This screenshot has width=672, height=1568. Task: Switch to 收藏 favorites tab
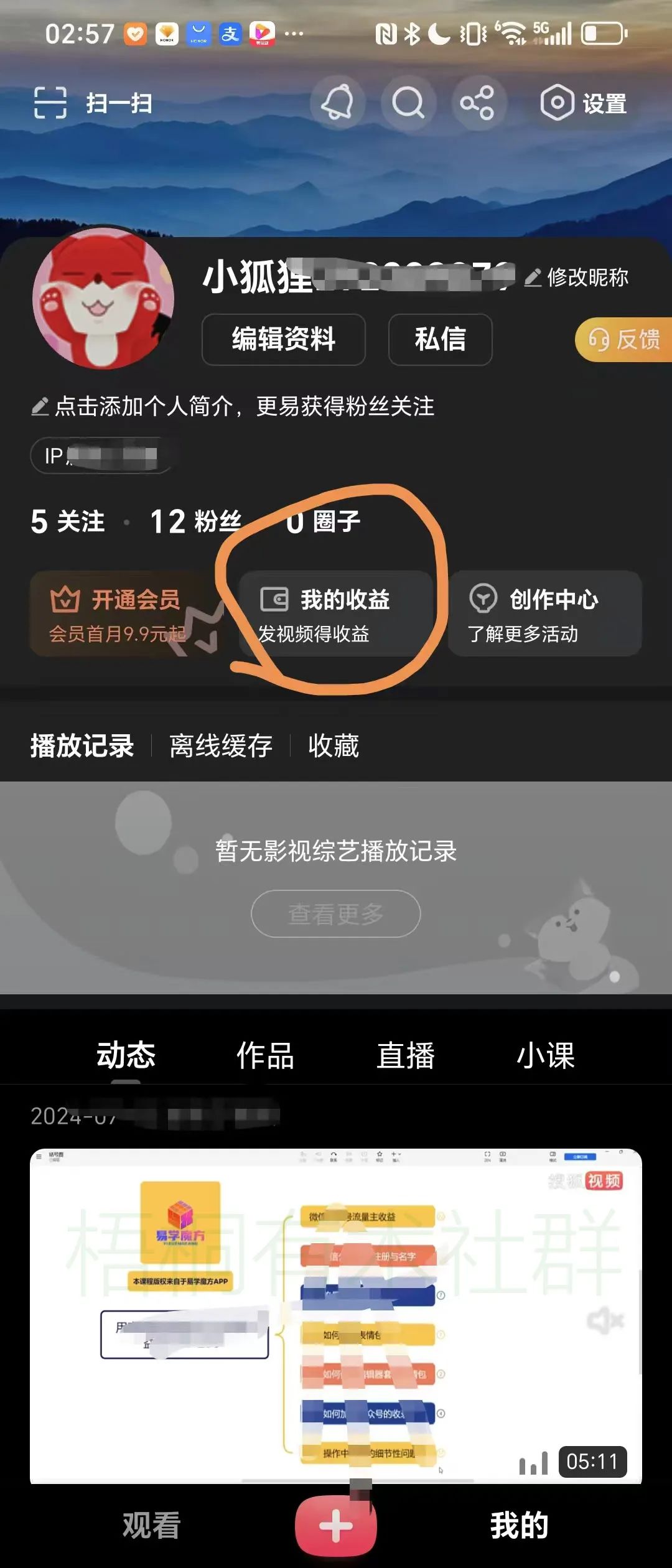(334, 745)
